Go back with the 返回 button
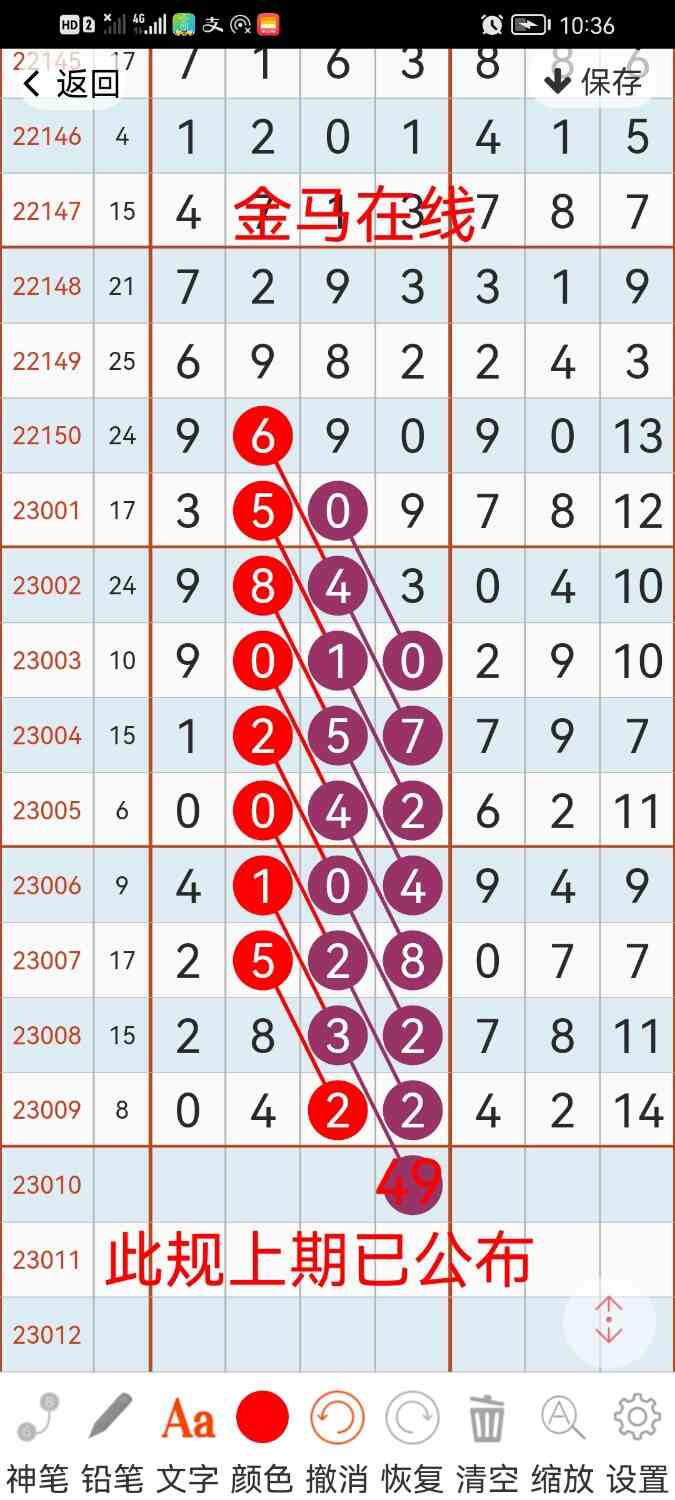The width and height of the screenshot is (675, 1500). tap(70, 84)
